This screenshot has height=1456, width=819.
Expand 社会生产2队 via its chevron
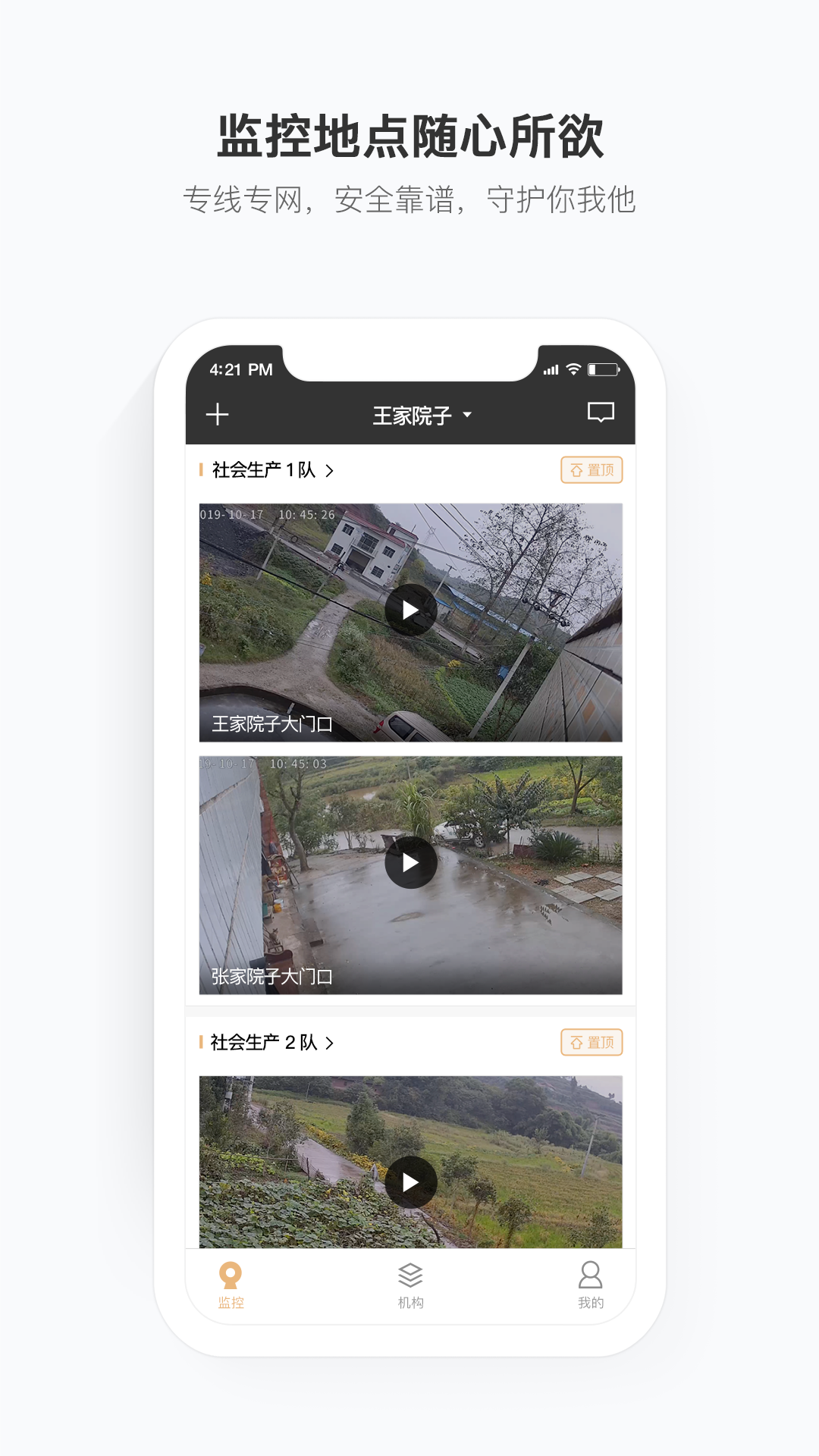330,1042
